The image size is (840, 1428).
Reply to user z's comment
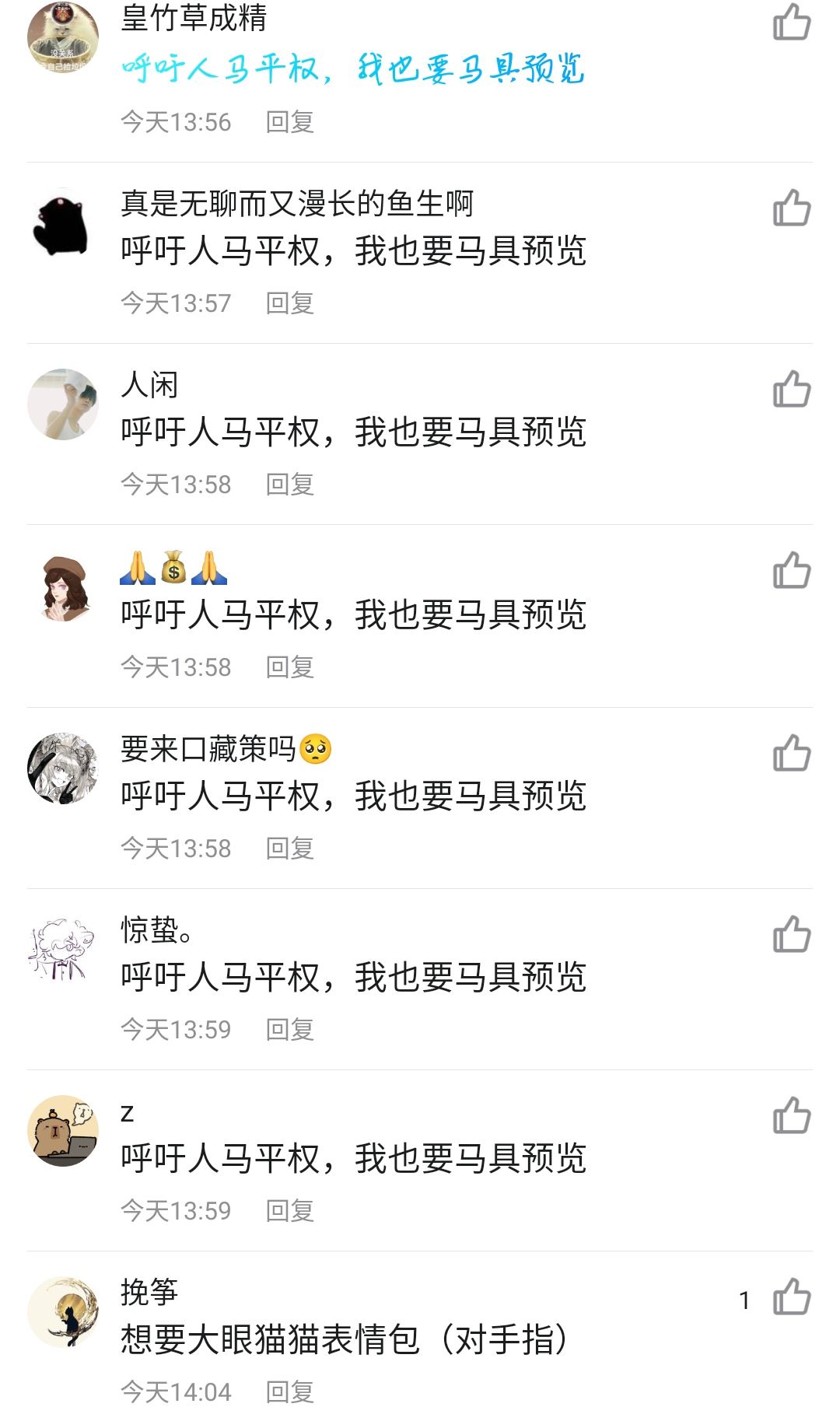289,1211
